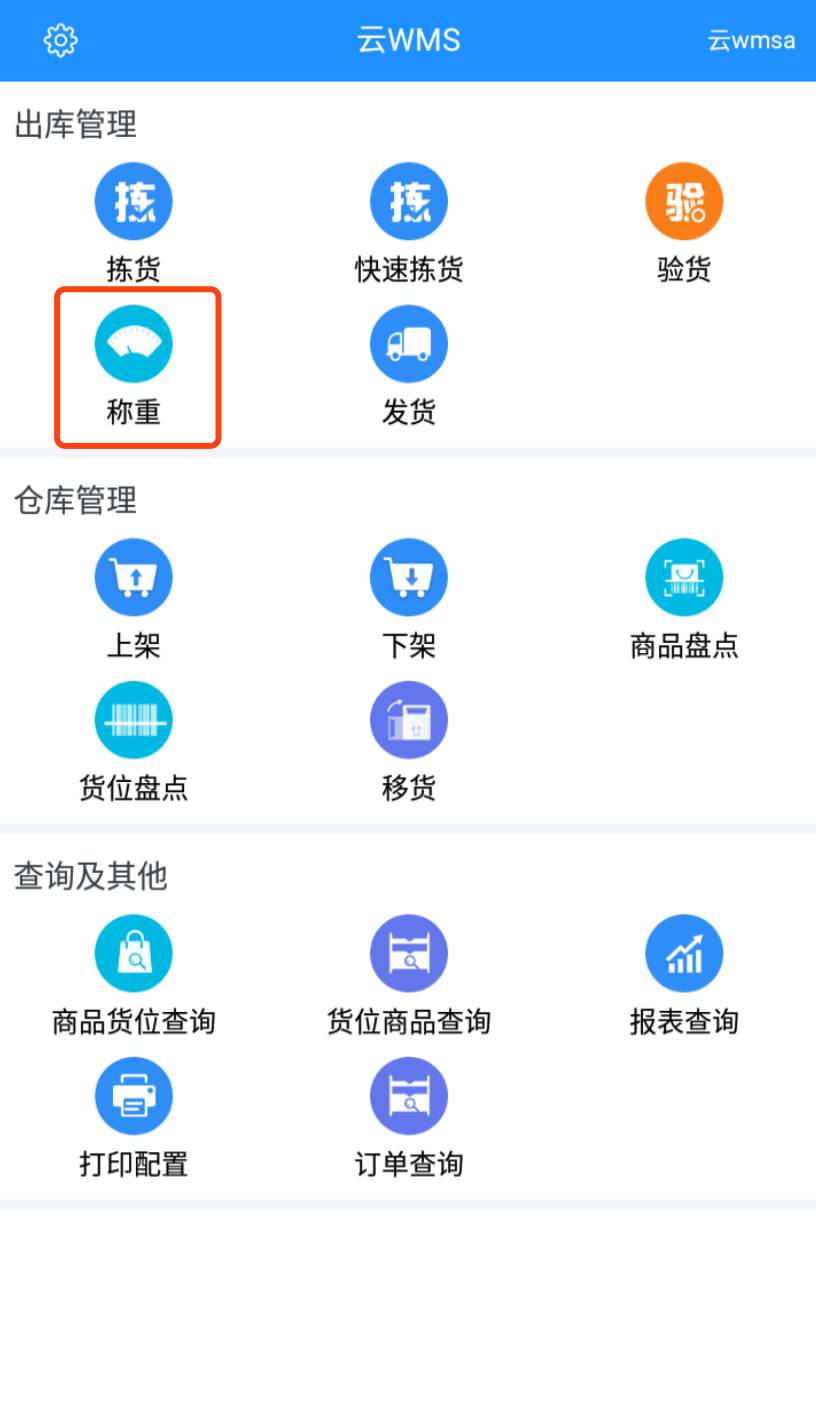Open the settings gear icon
Image resolution: width=816 pixels, height=1422 pixels.
pyautogui.click(x=61, y=40)
